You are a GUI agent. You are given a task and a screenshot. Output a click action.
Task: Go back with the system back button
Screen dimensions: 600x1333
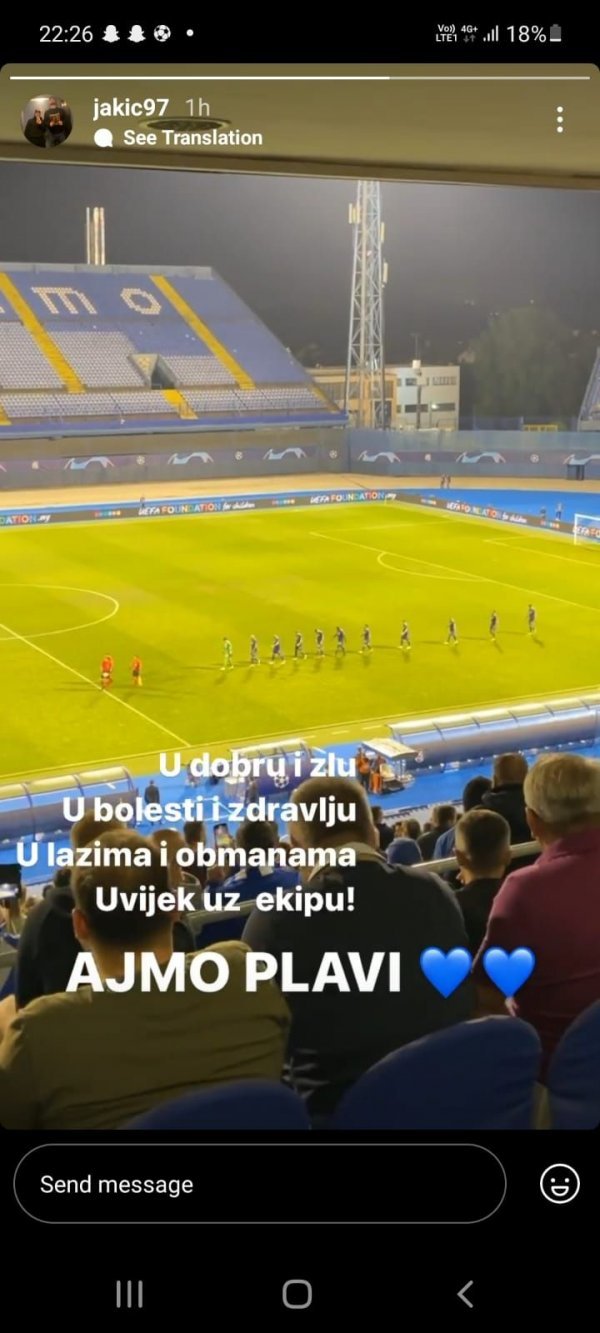click(x=465, y=1294)
